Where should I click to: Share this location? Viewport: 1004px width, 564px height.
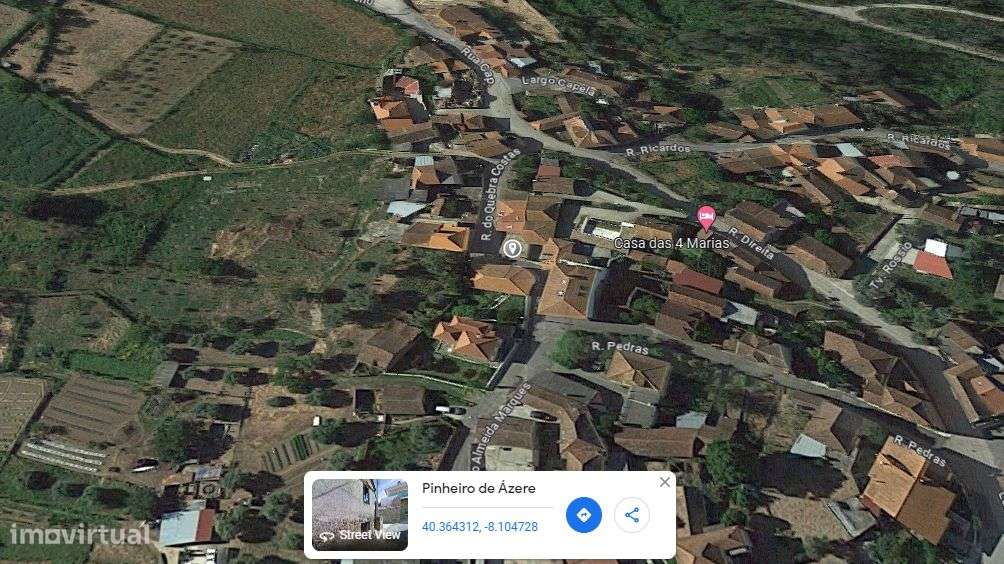click(631, 515)
